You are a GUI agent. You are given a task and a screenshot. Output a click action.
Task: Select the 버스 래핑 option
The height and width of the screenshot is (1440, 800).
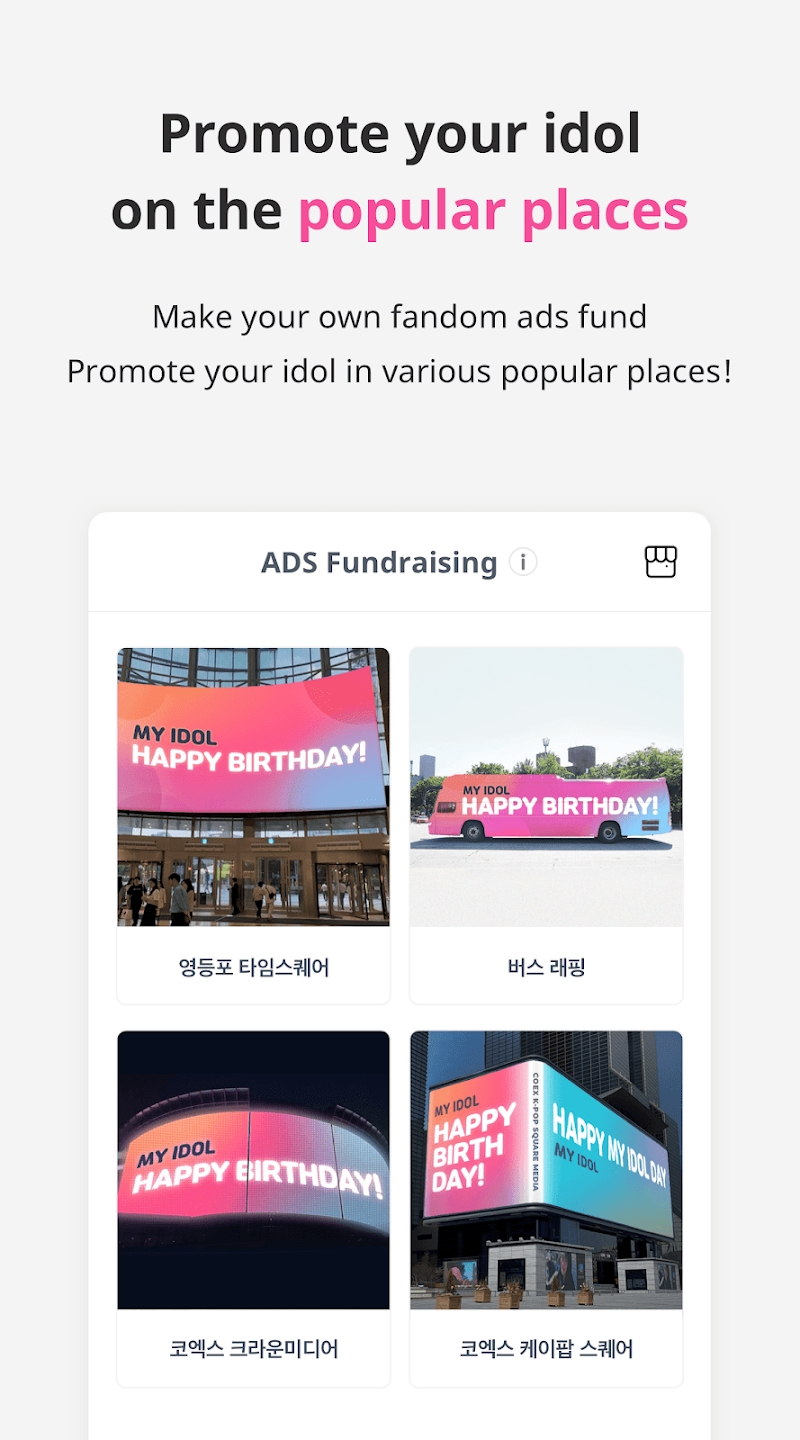point(547,966)
